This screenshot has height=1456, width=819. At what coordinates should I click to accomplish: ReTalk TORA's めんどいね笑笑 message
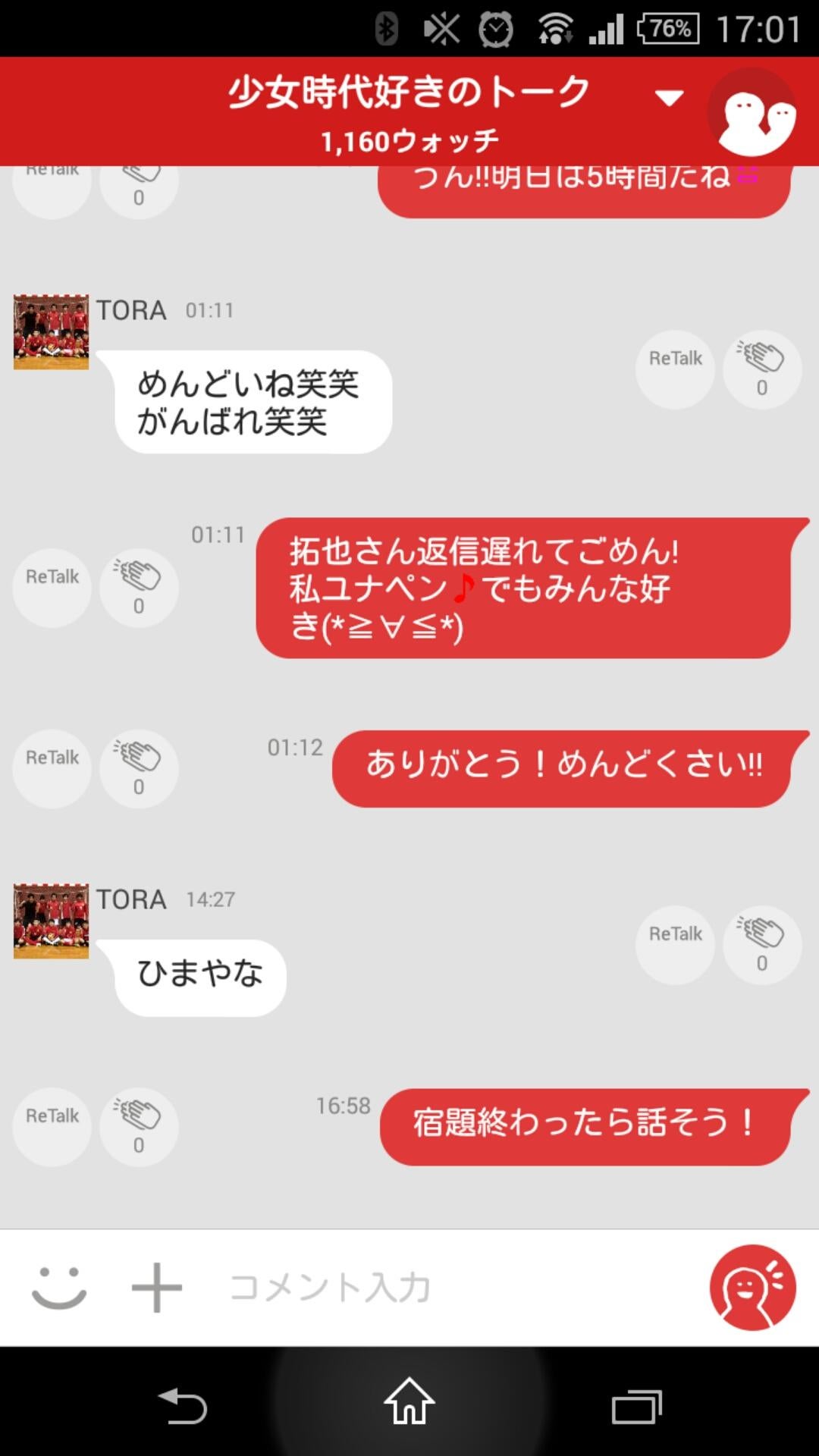(x=674, y=369)
